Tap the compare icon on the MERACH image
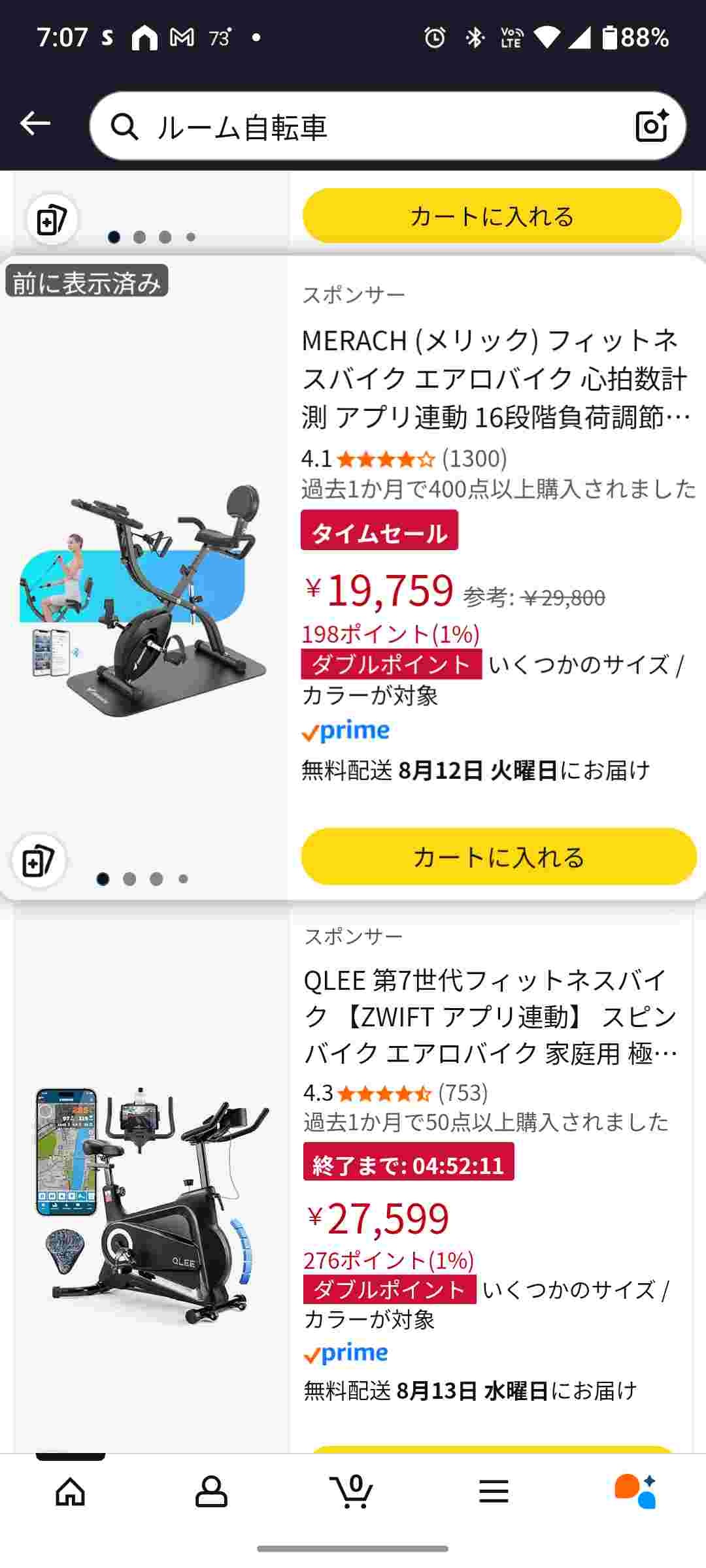 (39, 861)
